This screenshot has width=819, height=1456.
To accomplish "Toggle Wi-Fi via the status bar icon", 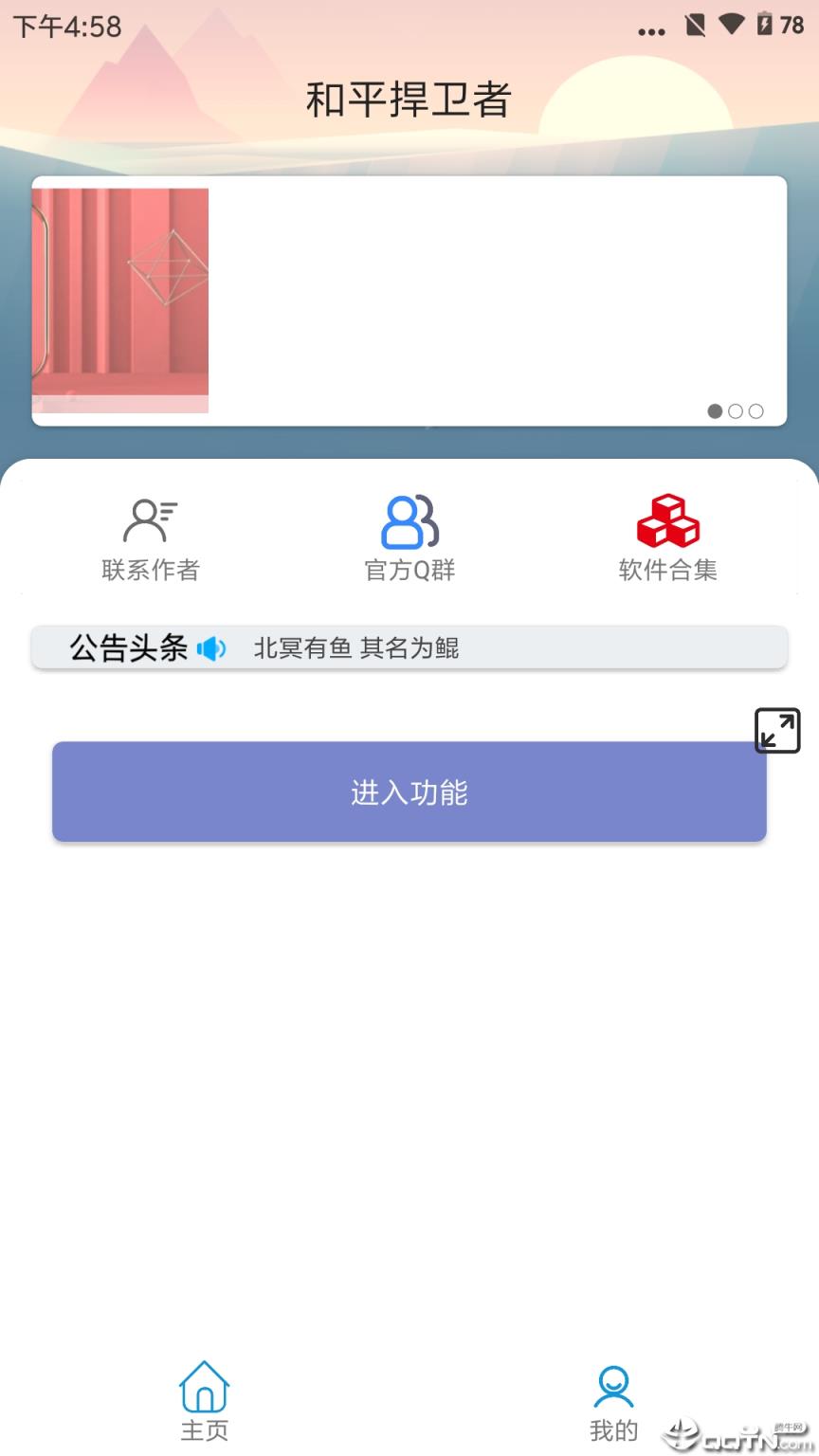I will click(x=735, y=26).
